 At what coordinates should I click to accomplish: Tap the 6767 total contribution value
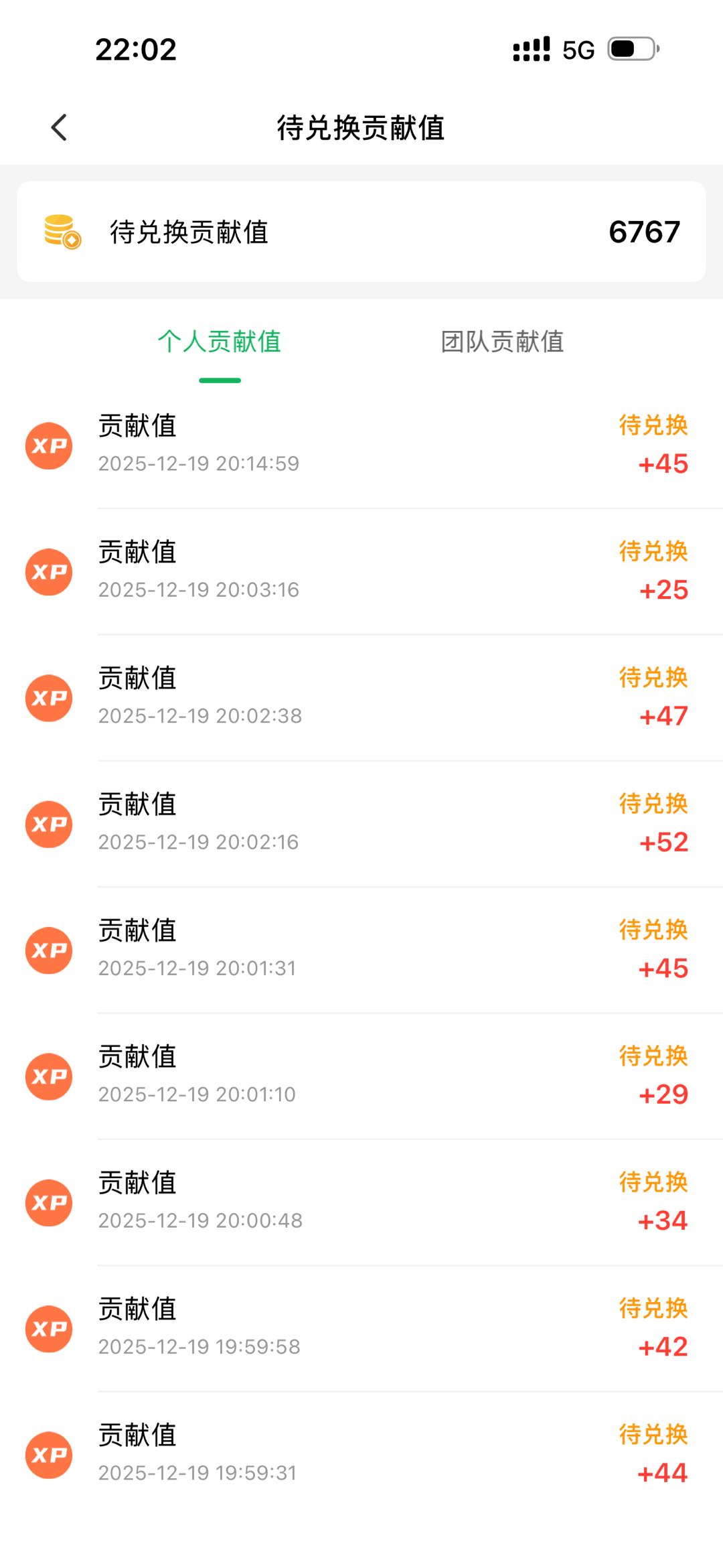[645, 232]
